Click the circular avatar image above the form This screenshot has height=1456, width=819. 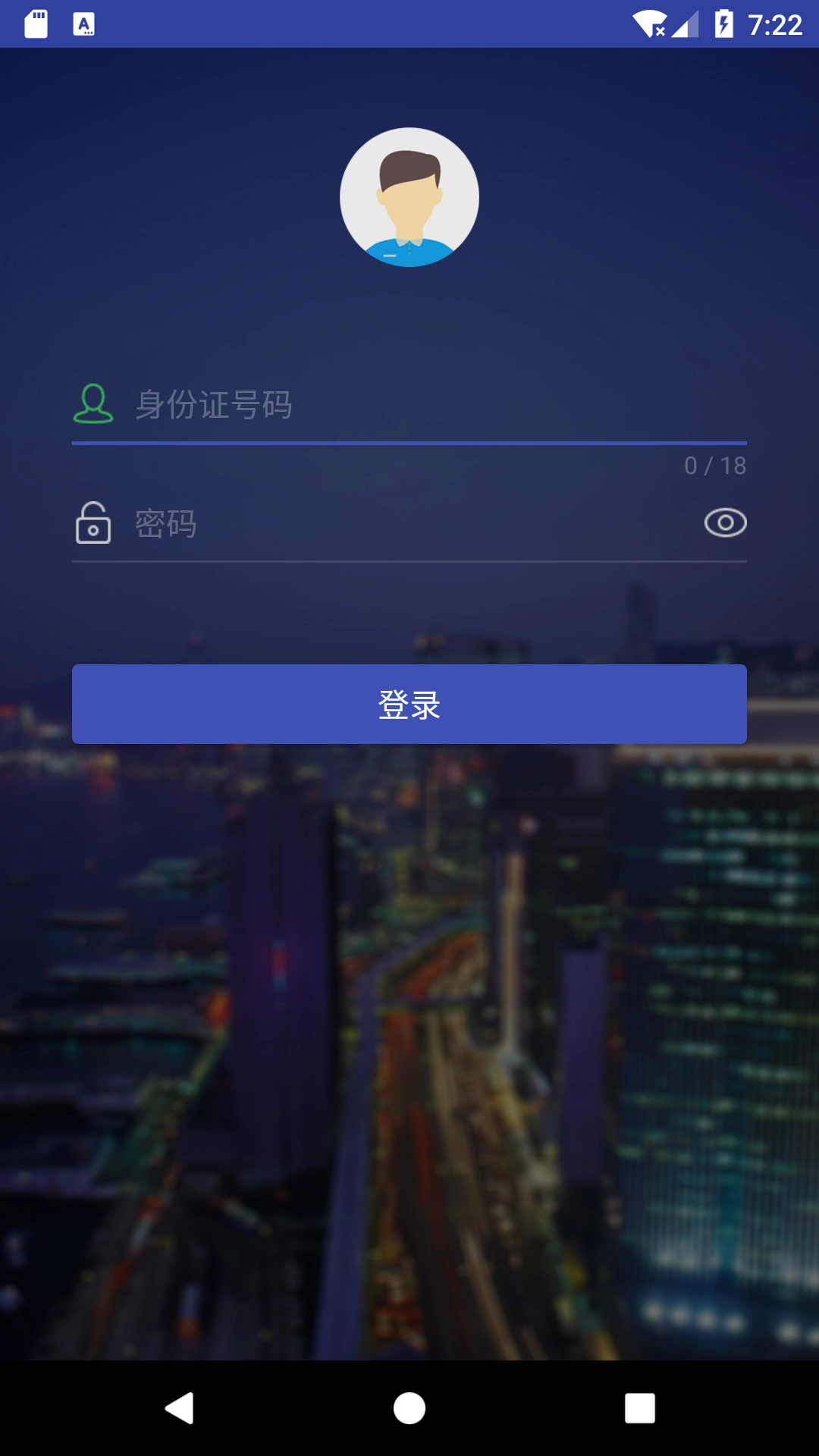(x=409, y=197)
